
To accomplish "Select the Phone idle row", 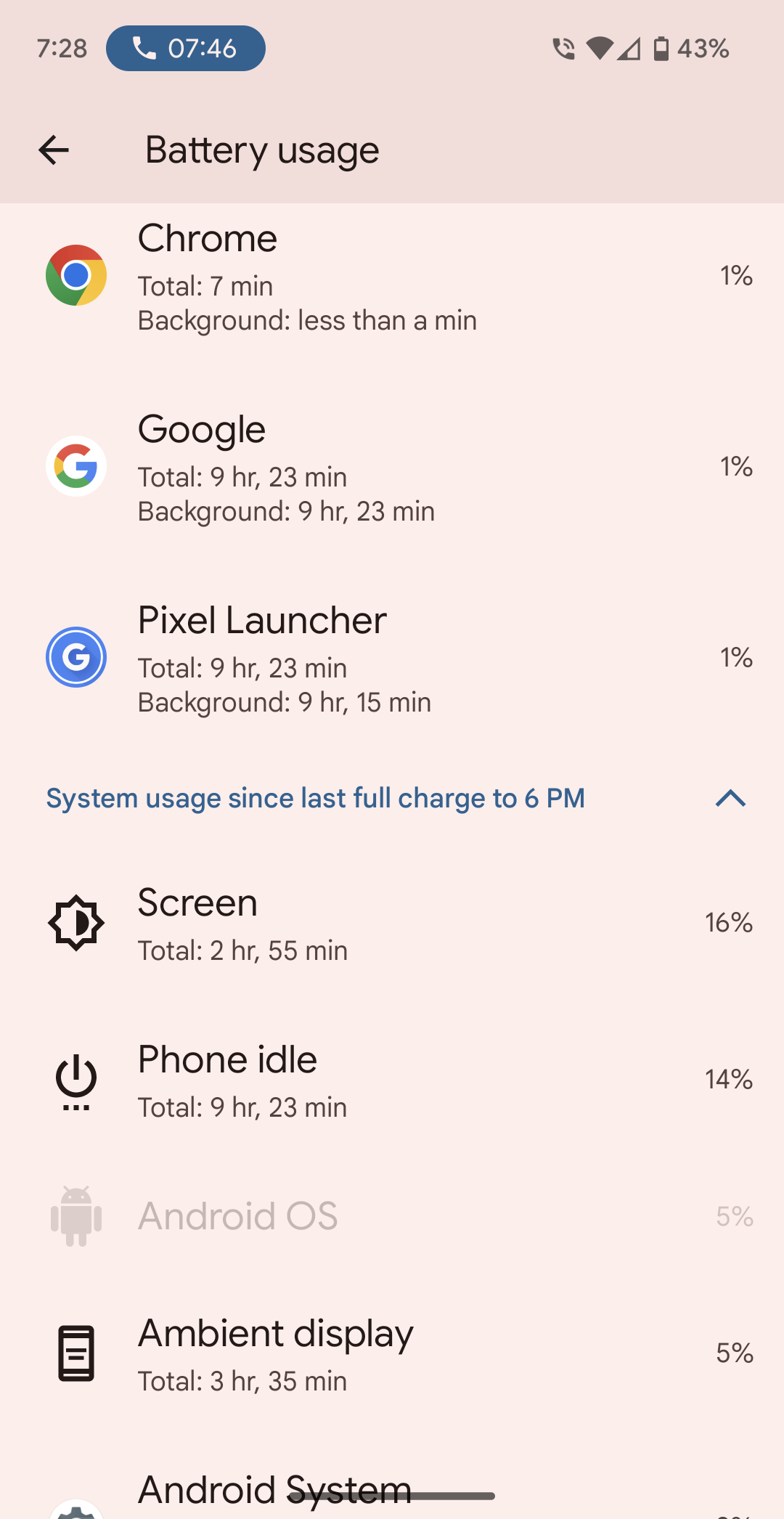I will (x=392, y=1080).
